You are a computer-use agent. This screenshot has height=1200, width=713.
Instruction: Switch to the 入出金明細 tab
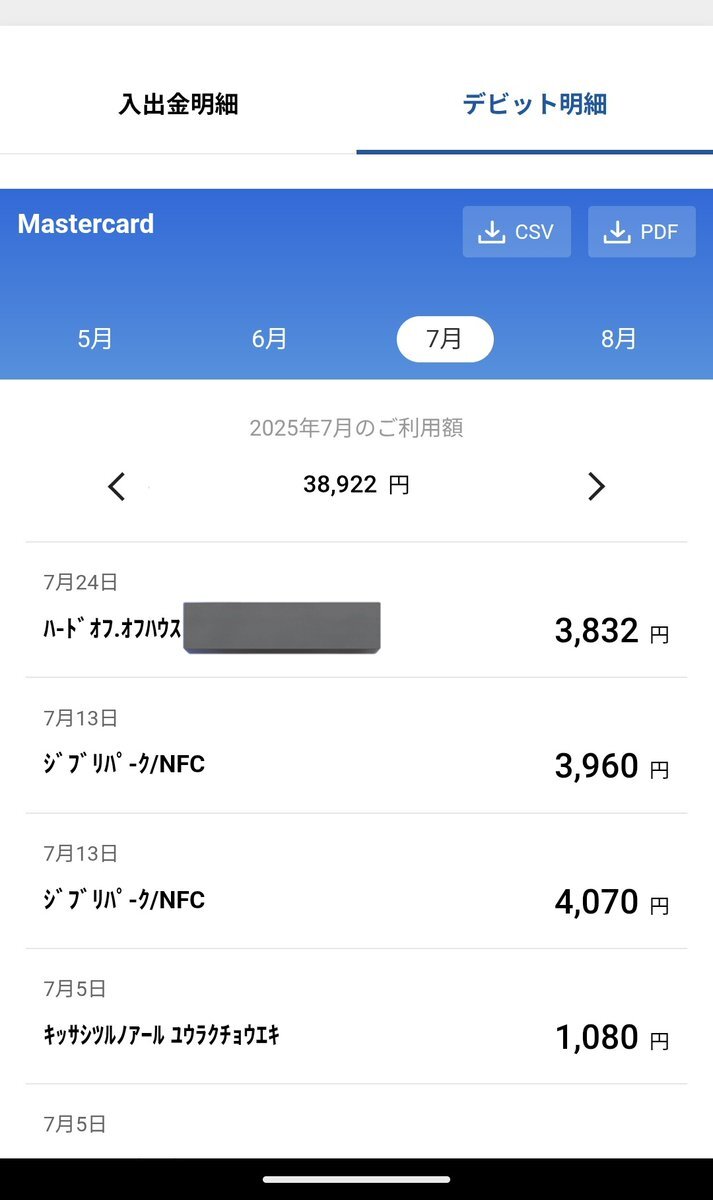178,104
